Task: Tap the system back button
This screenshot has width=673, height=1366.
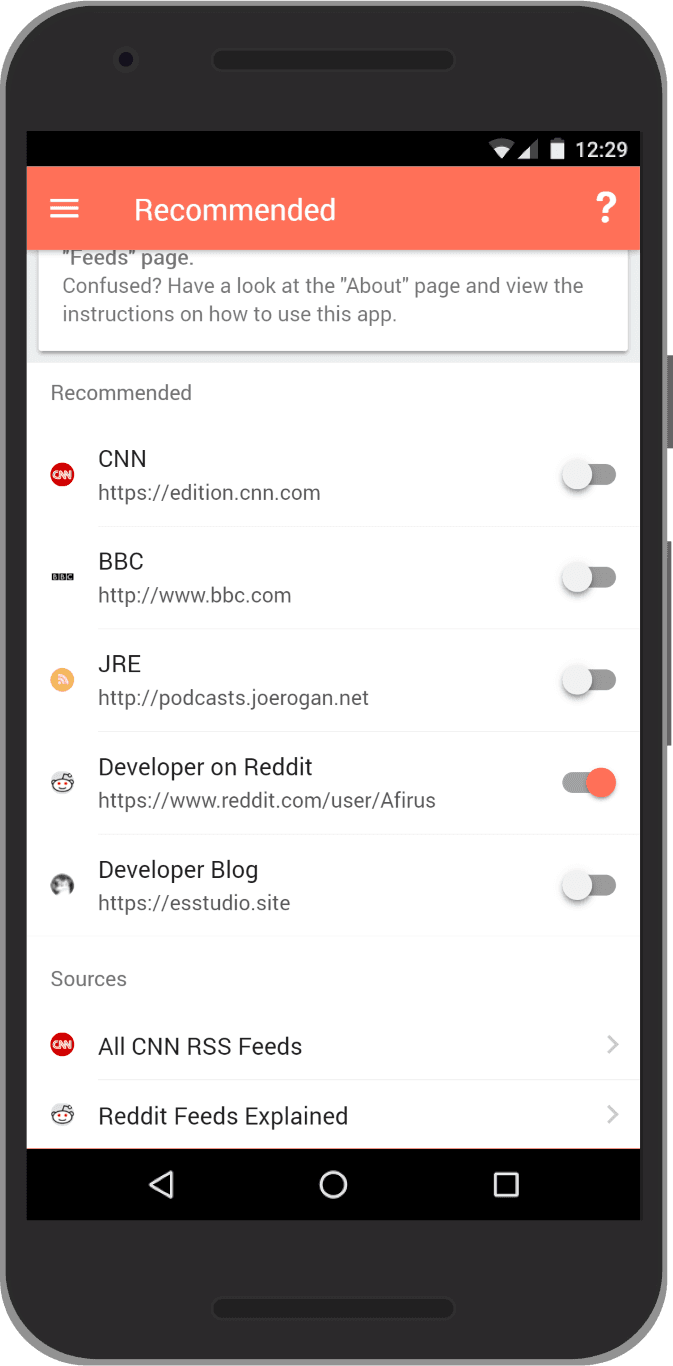Action: [161, 1185]
